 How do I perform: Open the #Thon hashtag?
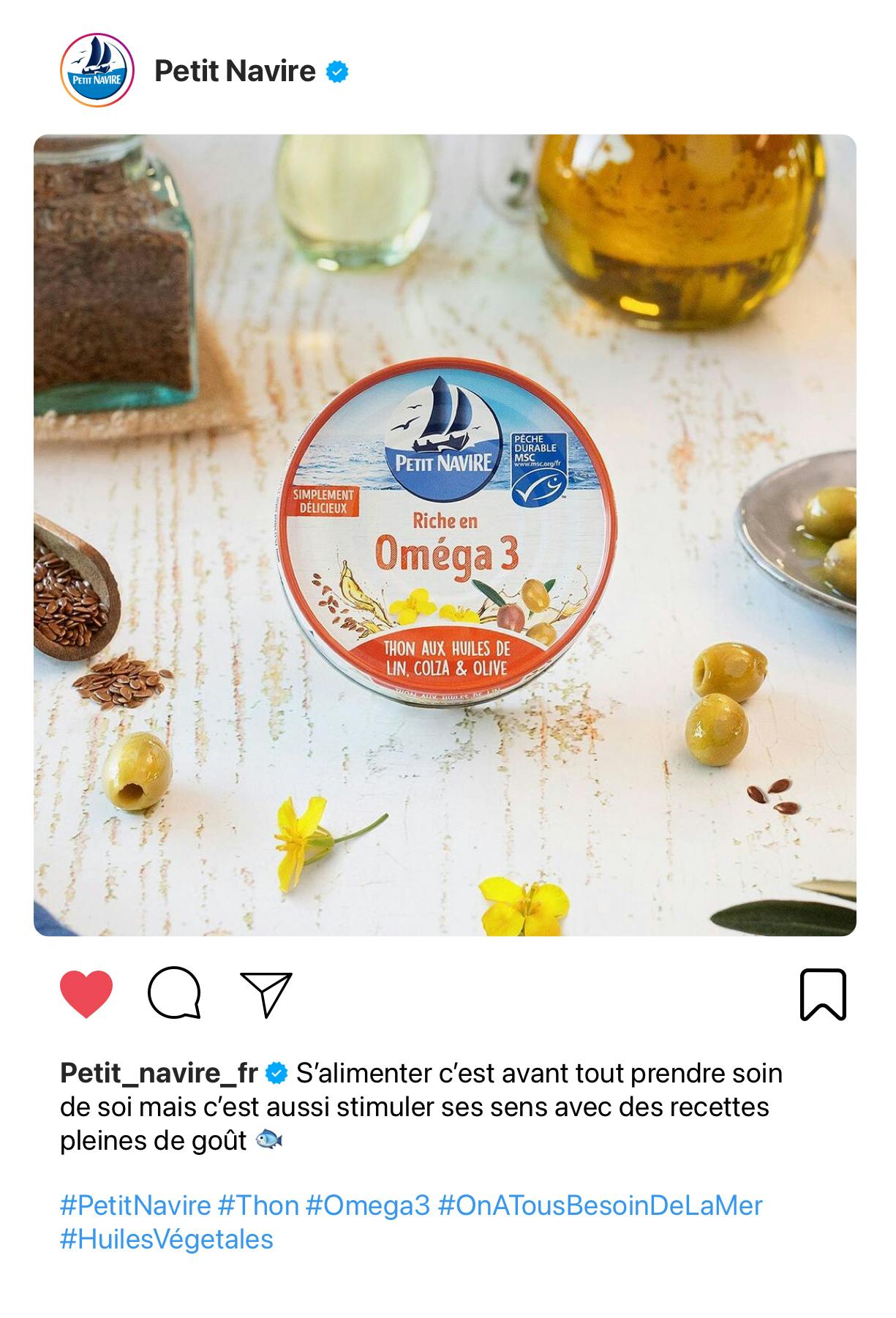coord(258,1205)
